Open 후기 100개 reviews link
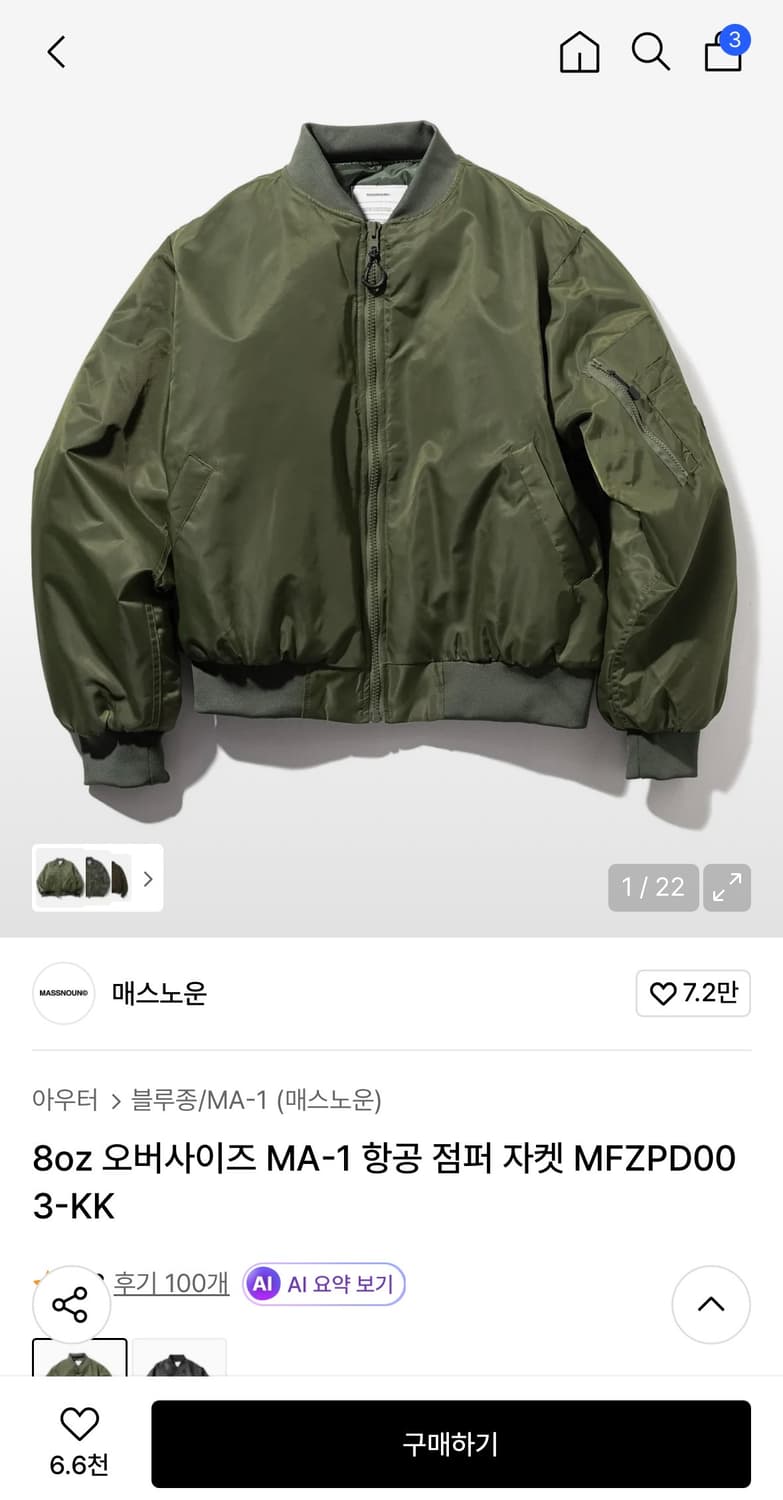783x1500 pixels. click(171, 1284)
